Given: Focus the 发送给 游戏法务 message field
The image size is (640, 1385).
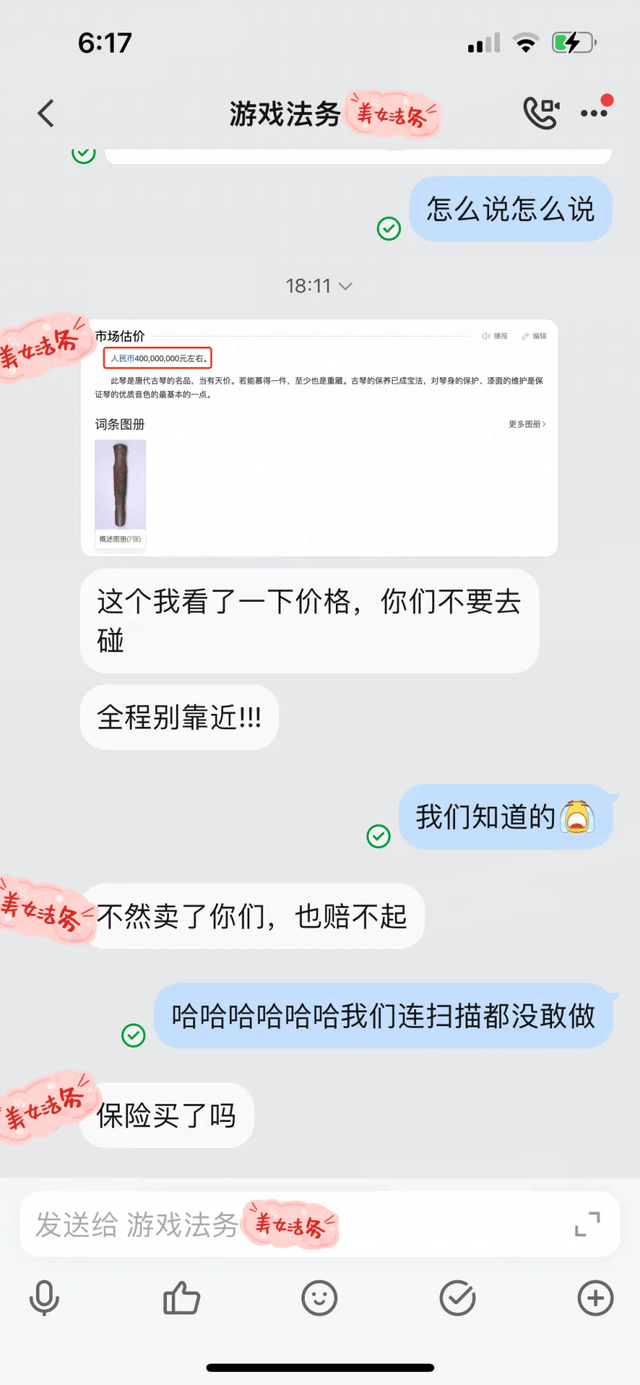Looking at the screenshot, I should coord(290,1224).
